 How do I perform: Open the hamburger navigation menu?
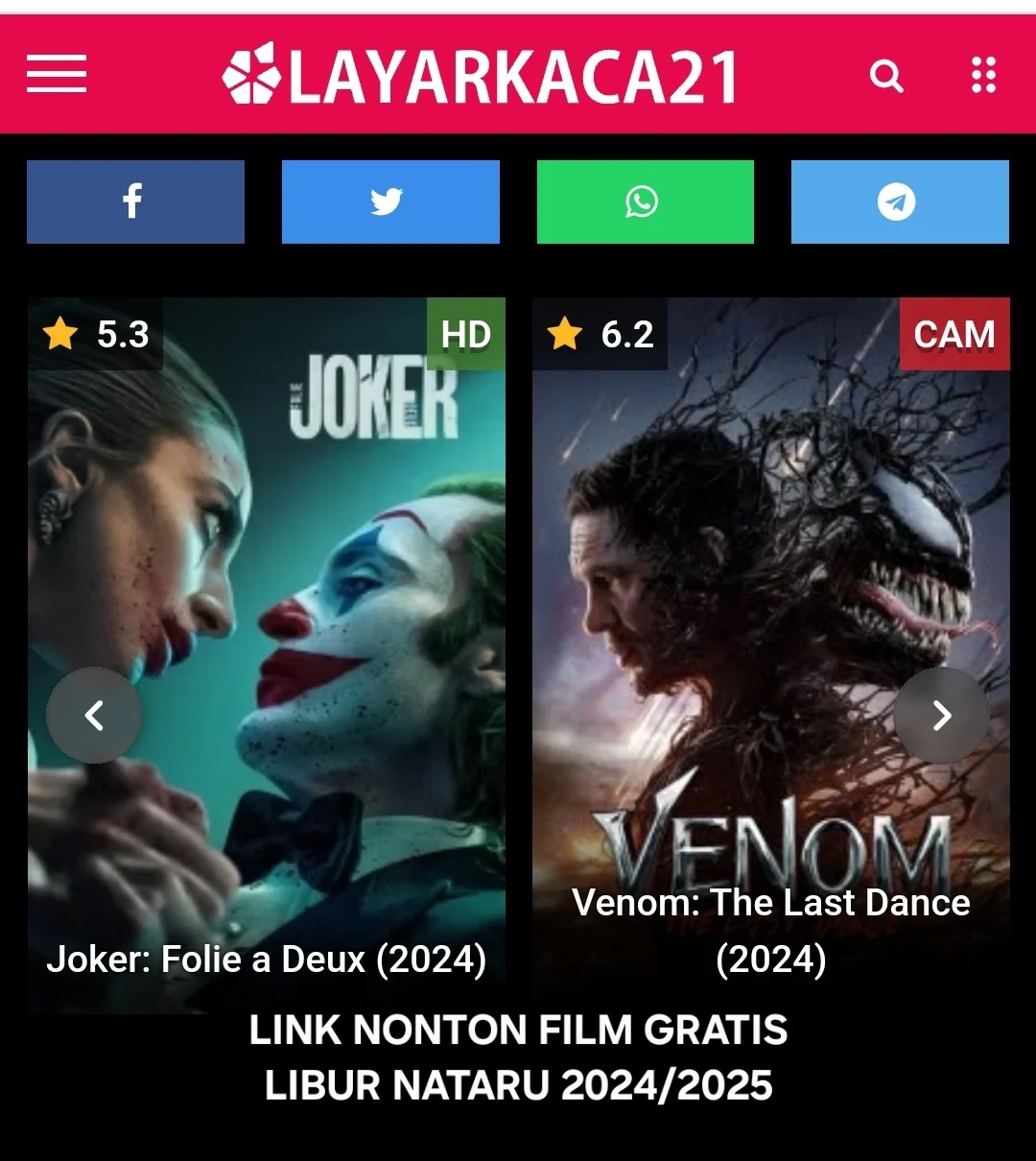[55, 75]
